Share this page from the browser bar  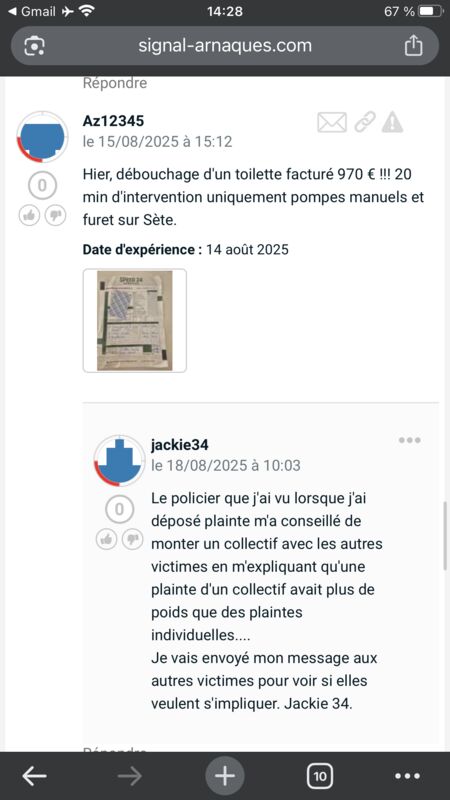[413, 45]
